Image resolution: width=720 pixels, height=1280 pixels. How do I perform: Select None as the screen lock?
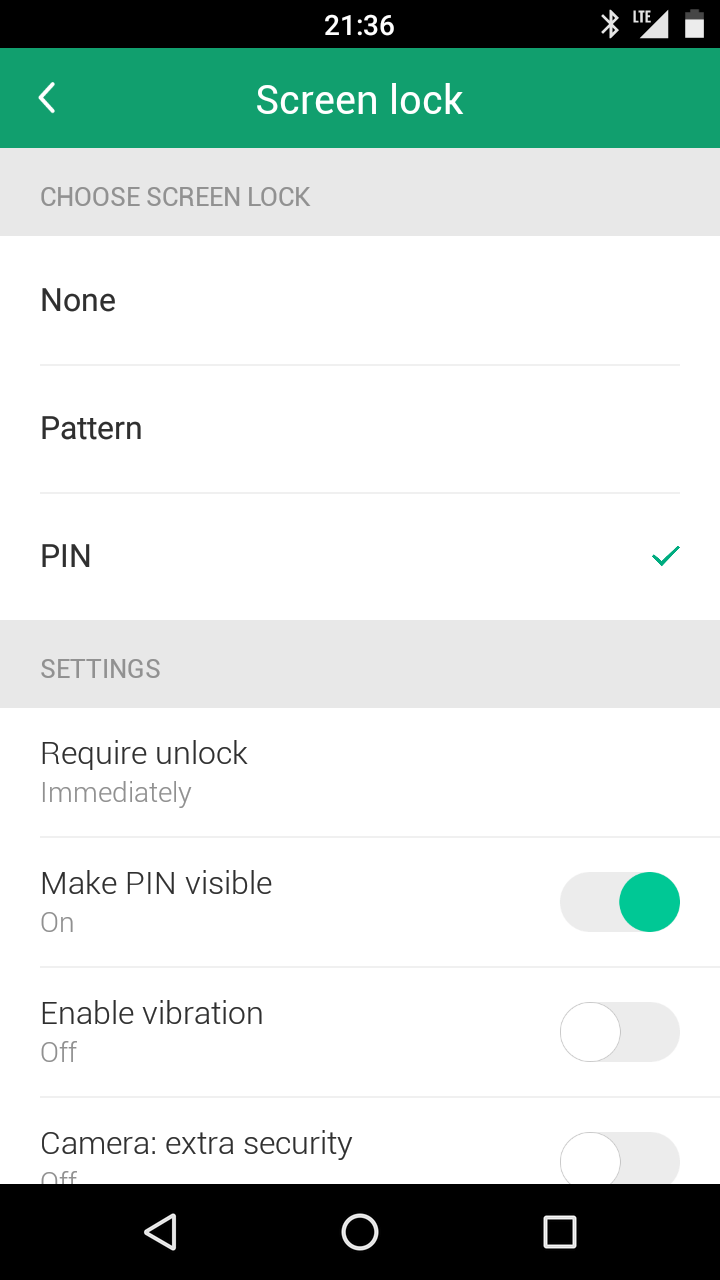[x=360, y=300]
